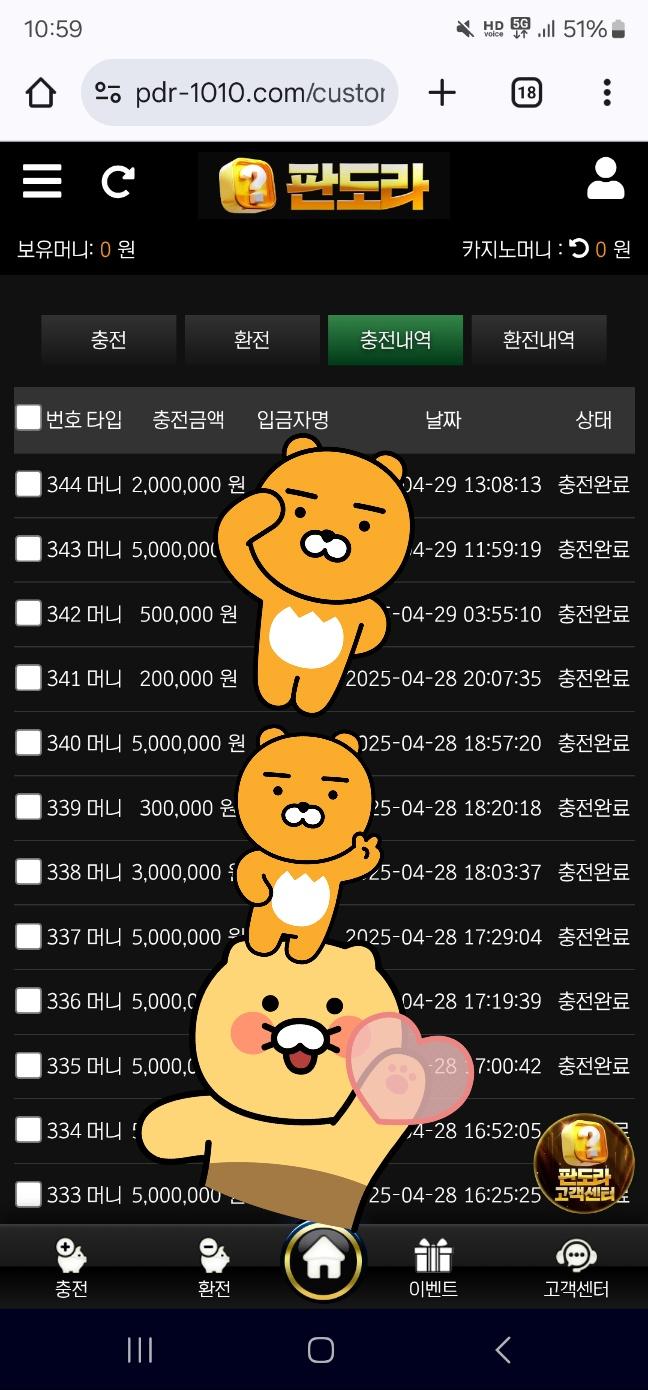
Task: Open the browser tab switcher showing 18
Action: click(527, 93)
